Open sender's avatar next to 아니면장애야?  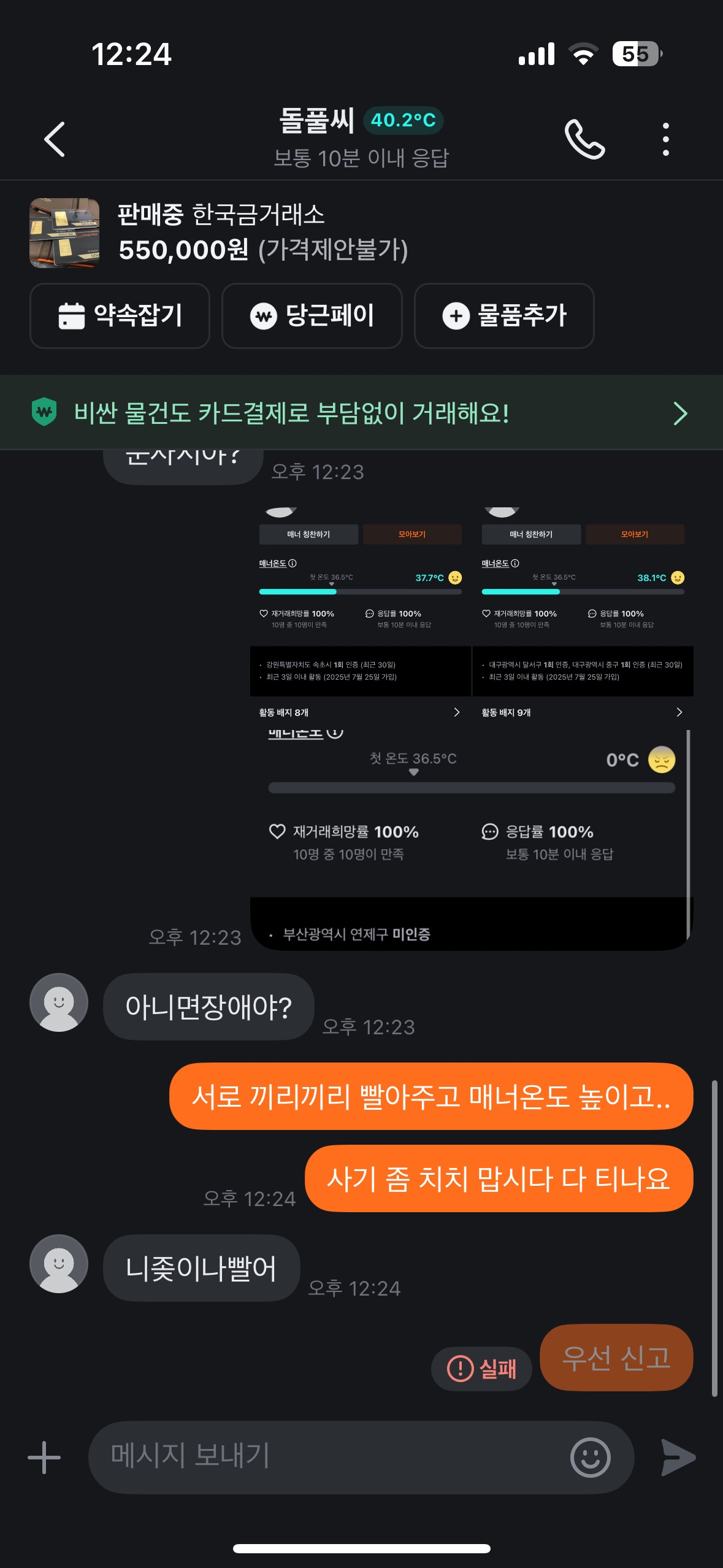click(x=59, y=1002)
